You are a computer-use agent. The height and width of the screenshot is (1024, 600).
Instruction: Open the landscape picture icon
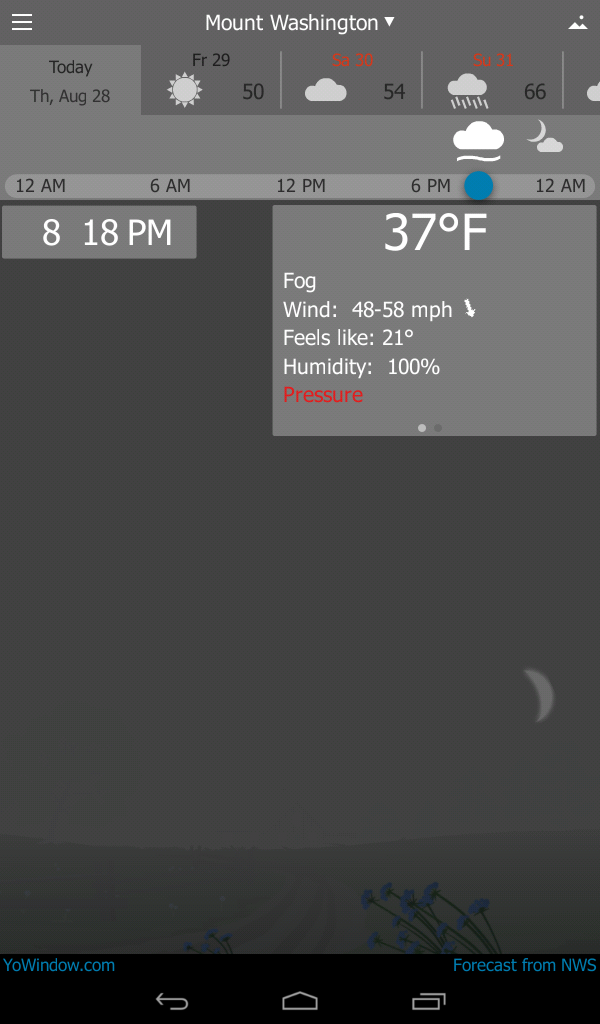577,22
